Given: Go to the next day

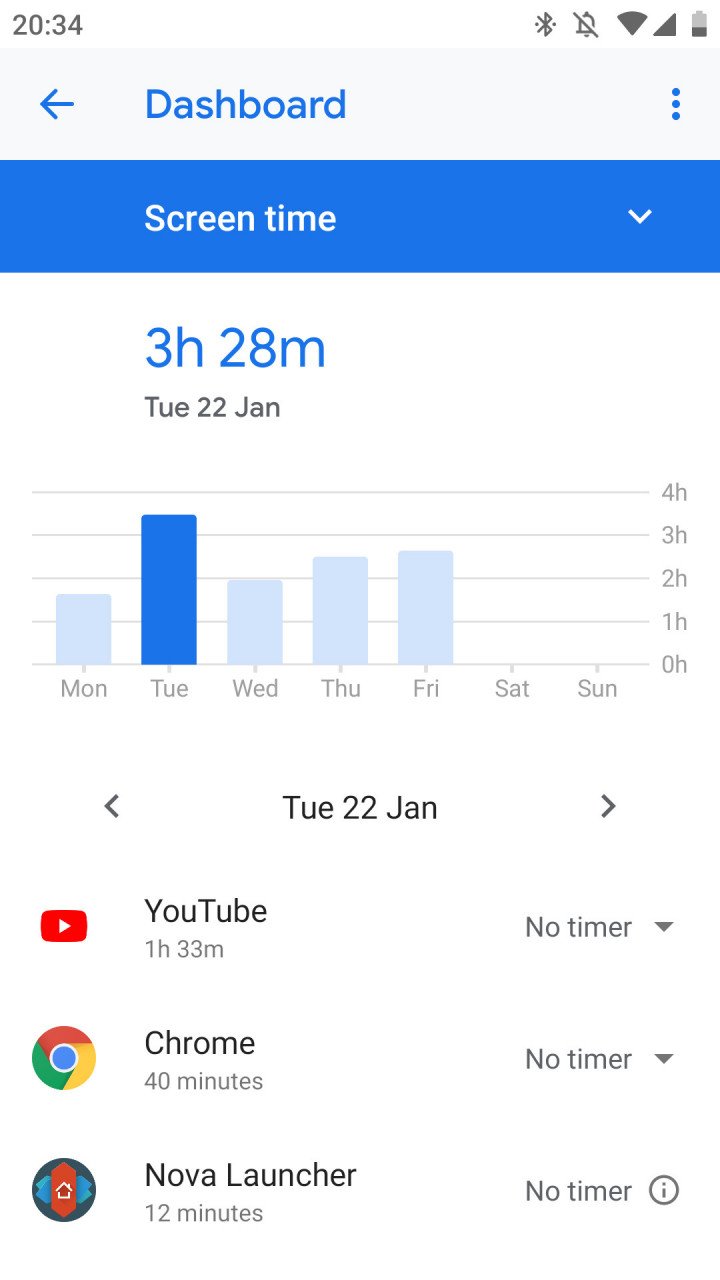Looking at the screenshot, I should 608,806.
